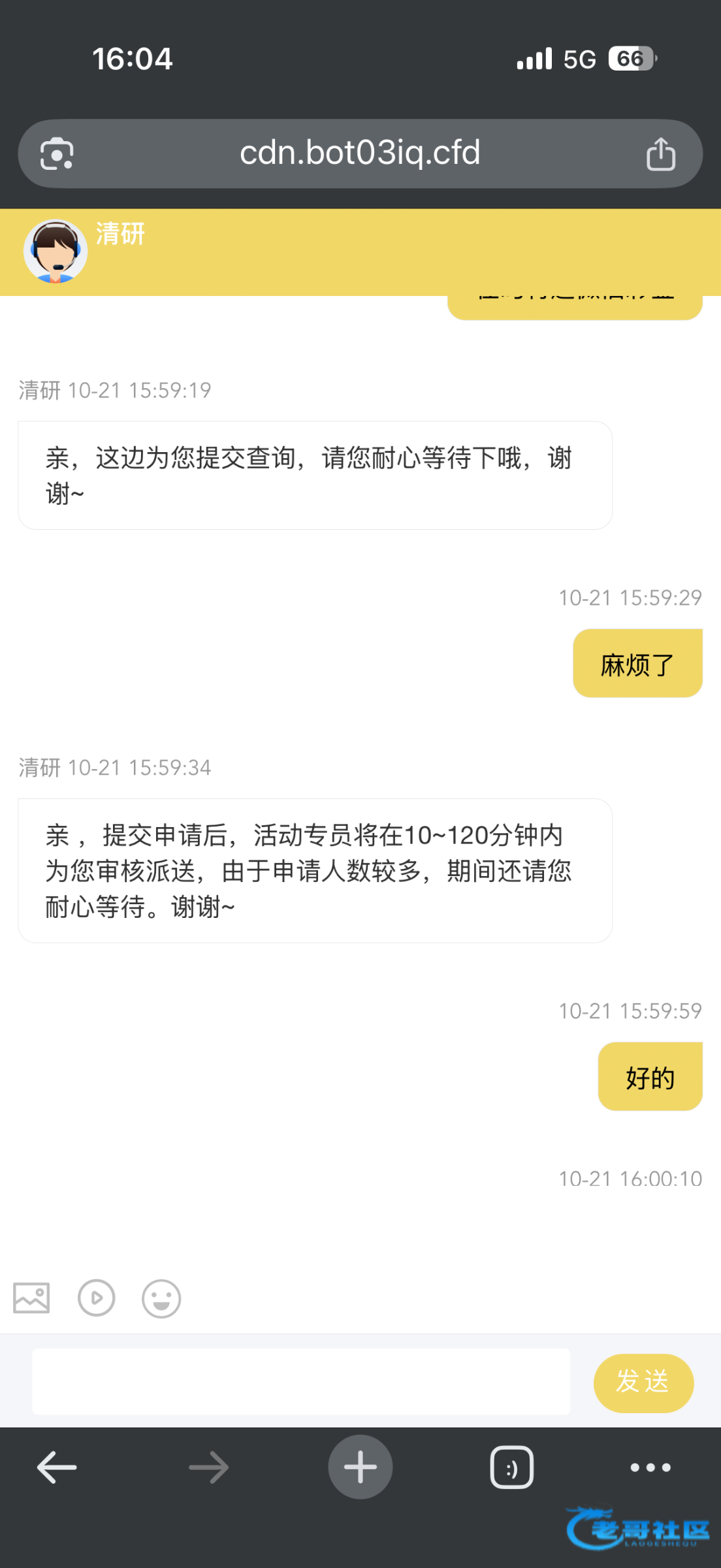Go back to the previous page
This screenshot has width=721, height=1568.
[57, 1467]
